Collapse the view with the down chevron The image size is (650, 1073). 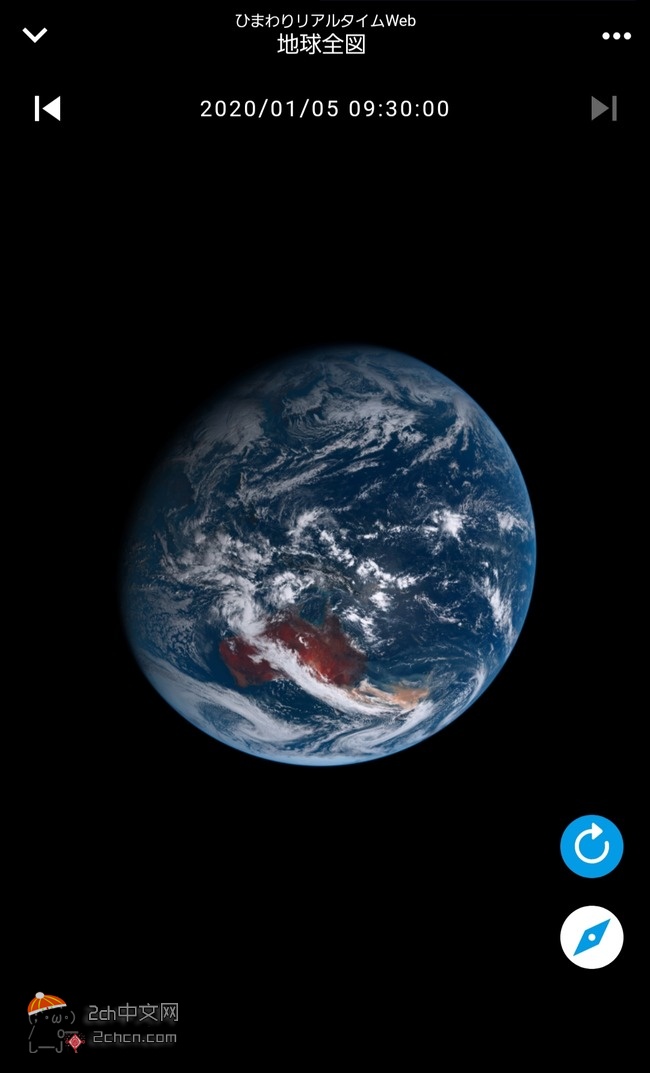35,36
